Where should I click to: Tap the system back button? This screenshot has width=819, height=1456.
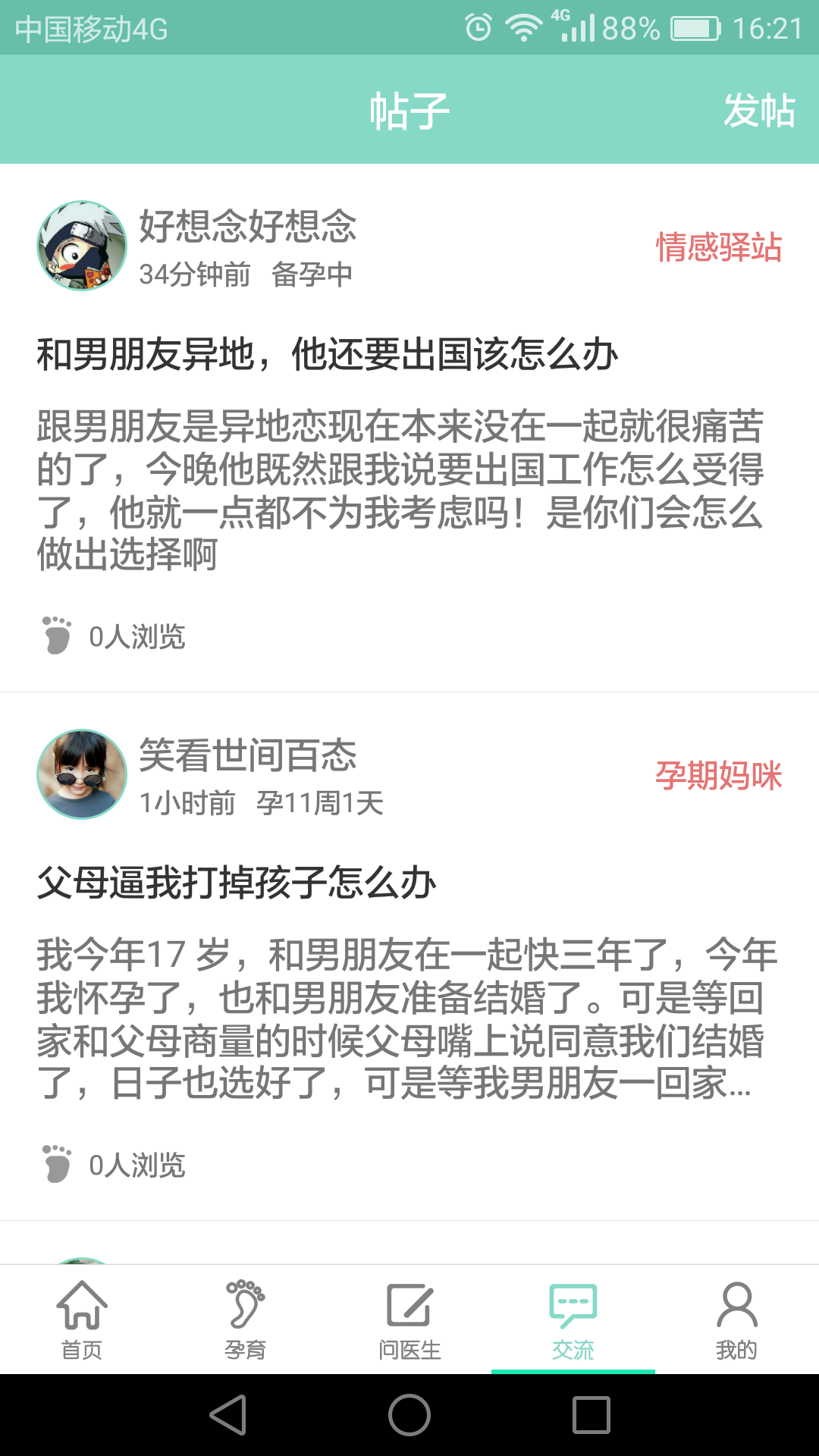(228, 1415)
